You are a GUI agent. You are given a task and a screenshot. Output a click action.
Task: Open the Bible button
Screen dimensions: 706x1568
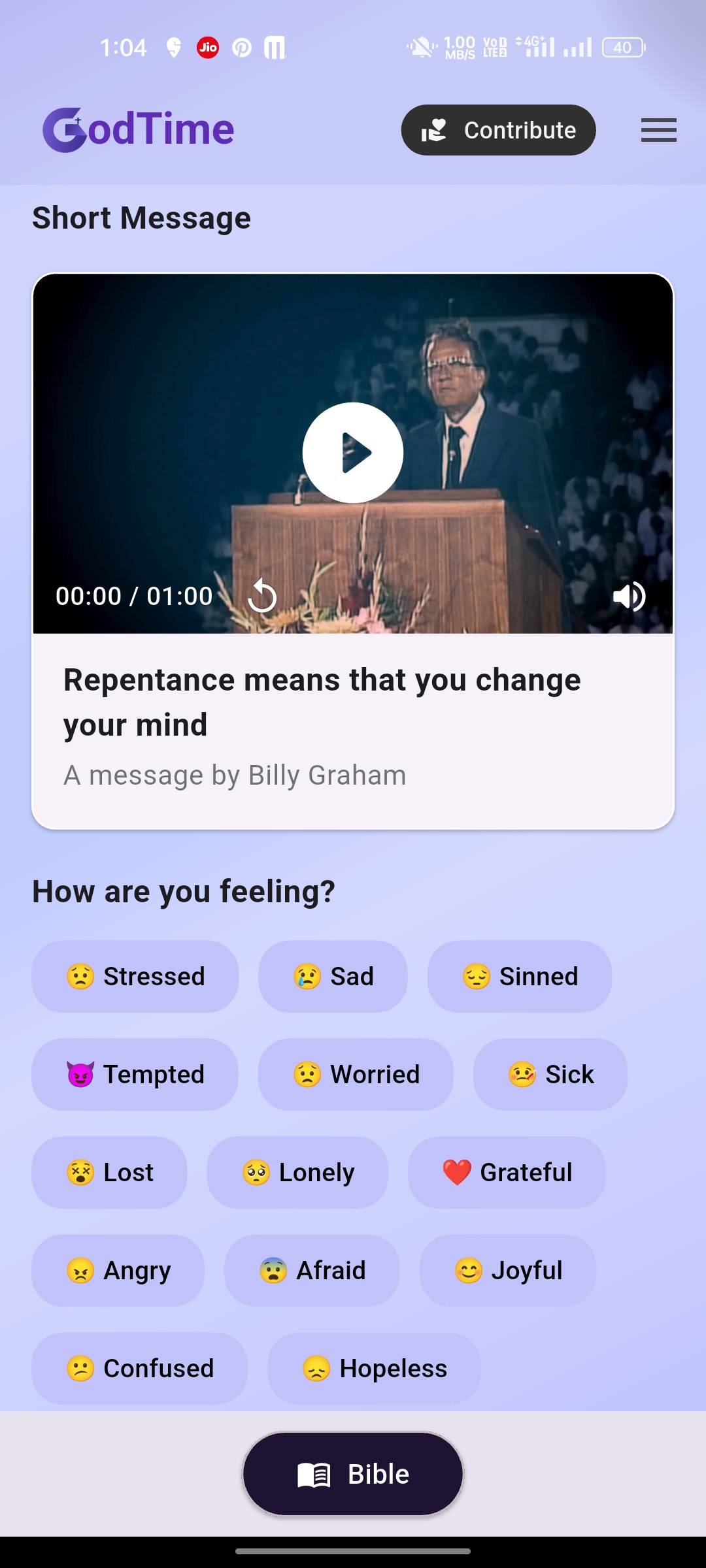[x=353, y=1474]
